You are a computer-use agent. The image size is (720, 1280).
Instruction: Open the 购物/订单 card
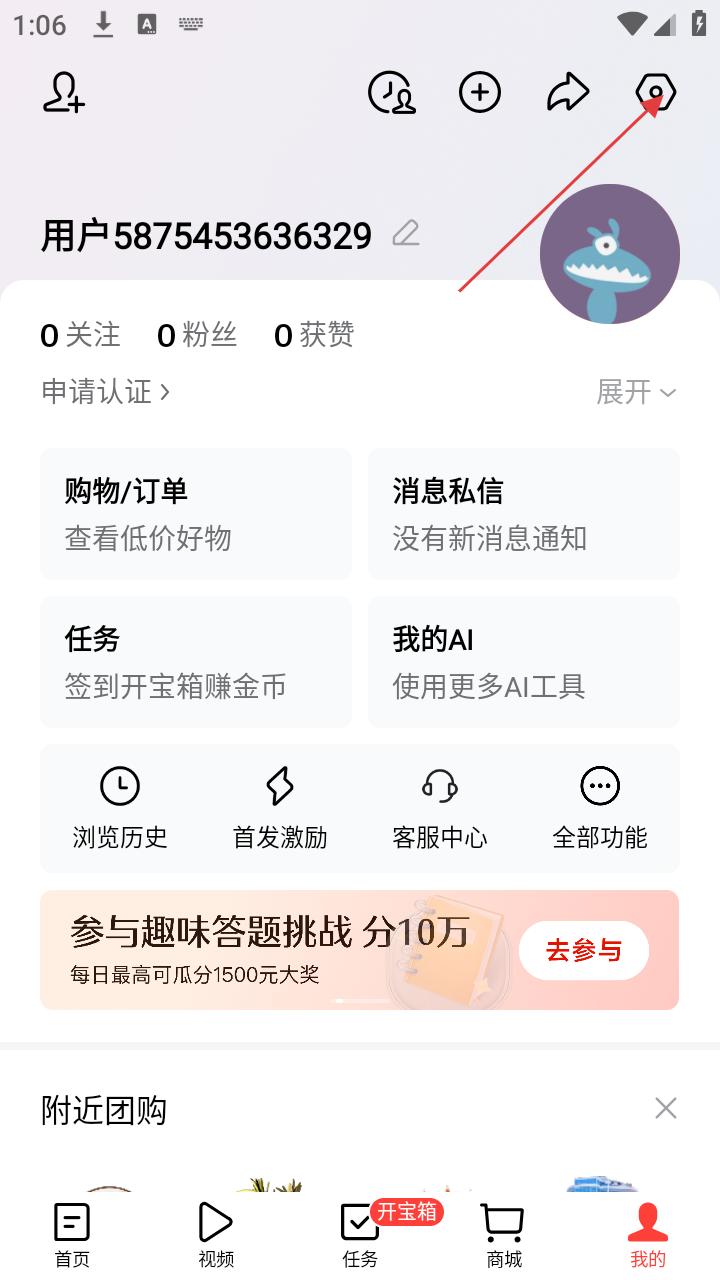[x=196, y=514]
